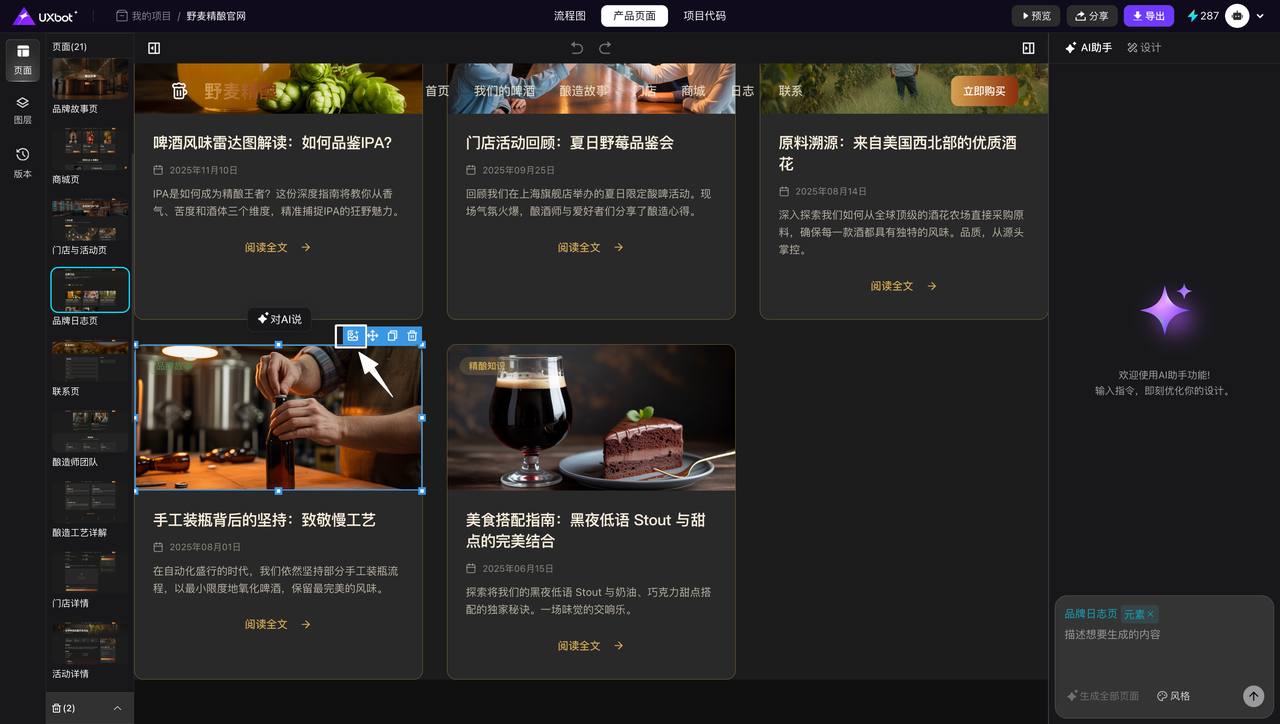Share the project with 分享
This screenshot has height=724, width=1280.
pyautogui.click(x=1091, y=16)
